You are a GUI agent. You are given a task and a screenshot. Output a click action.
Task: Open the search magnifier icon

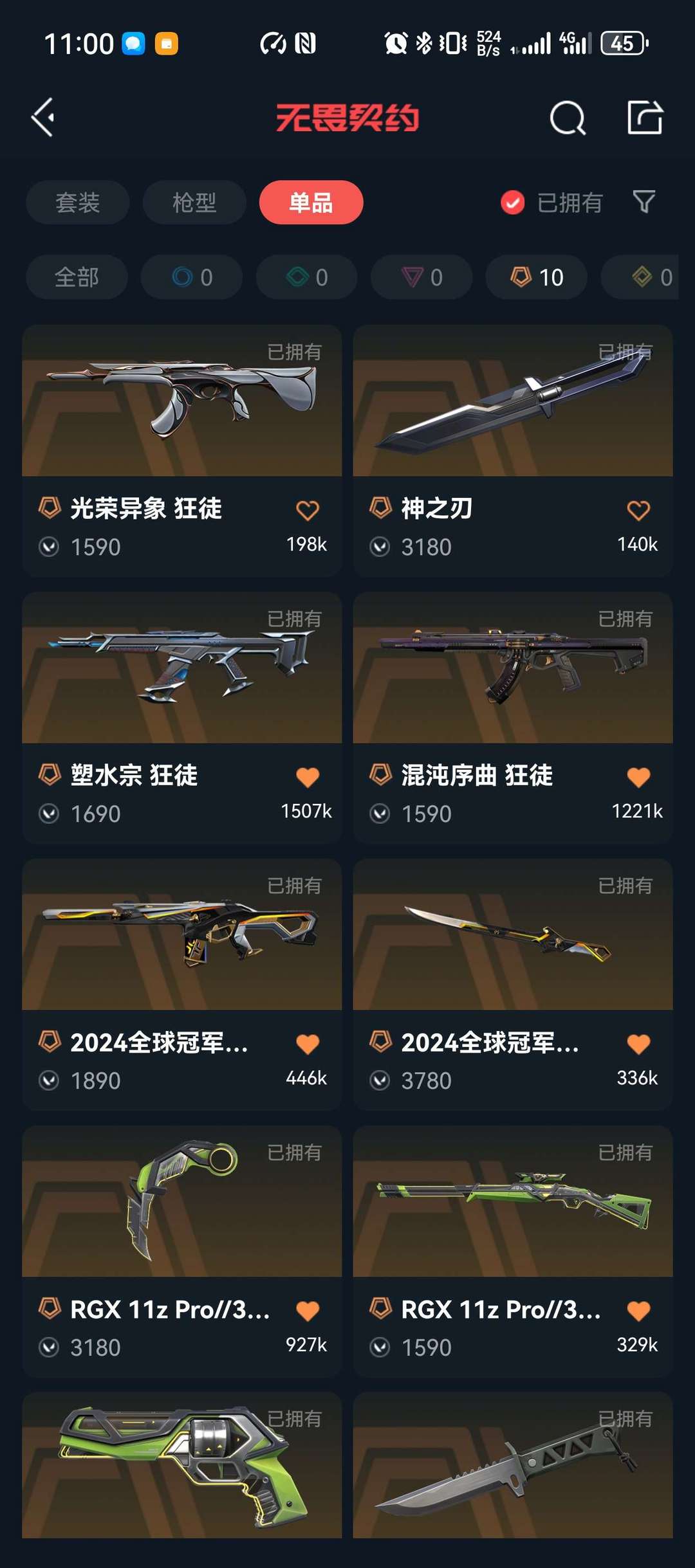568,118
